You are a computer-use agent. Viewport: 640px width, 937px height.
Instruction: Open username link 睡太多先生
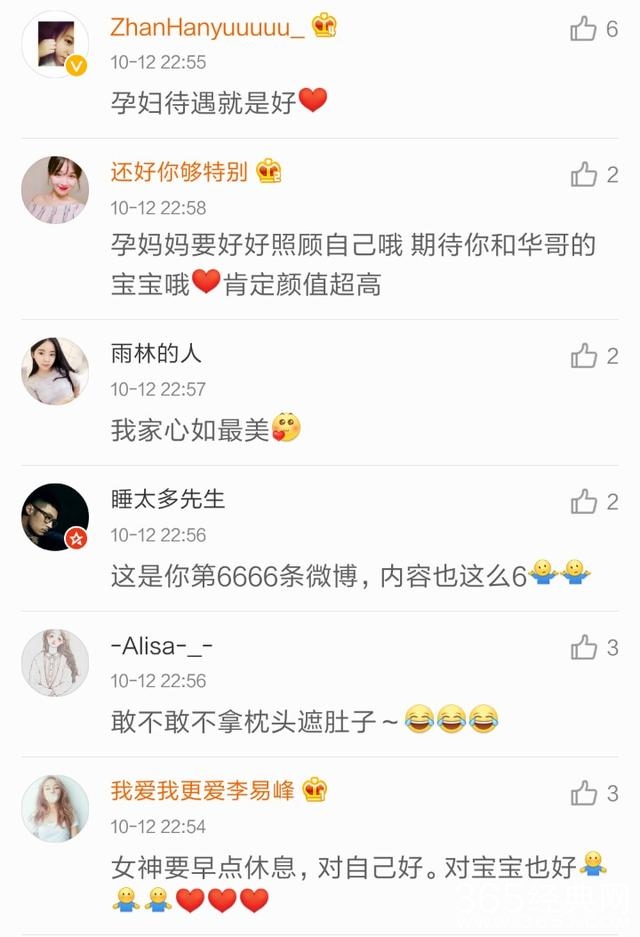tap(167, 499)
